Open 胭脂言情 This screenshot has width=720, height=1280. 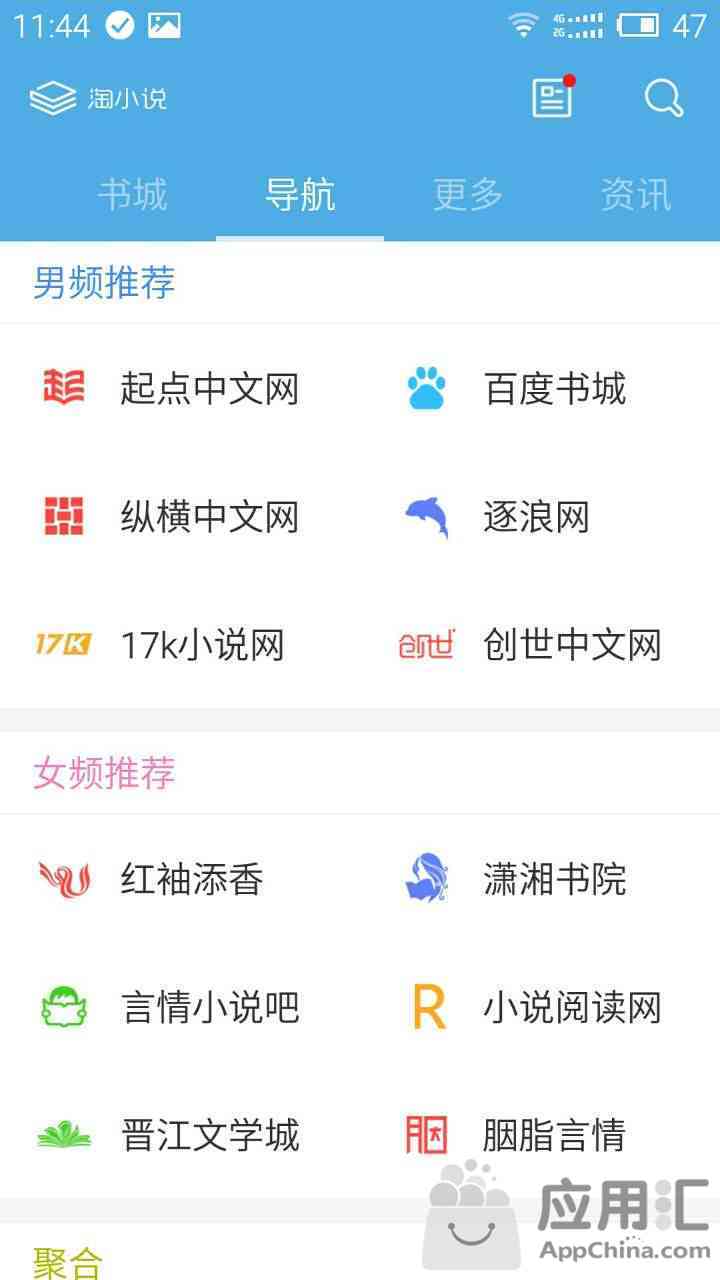(540, 1135)
